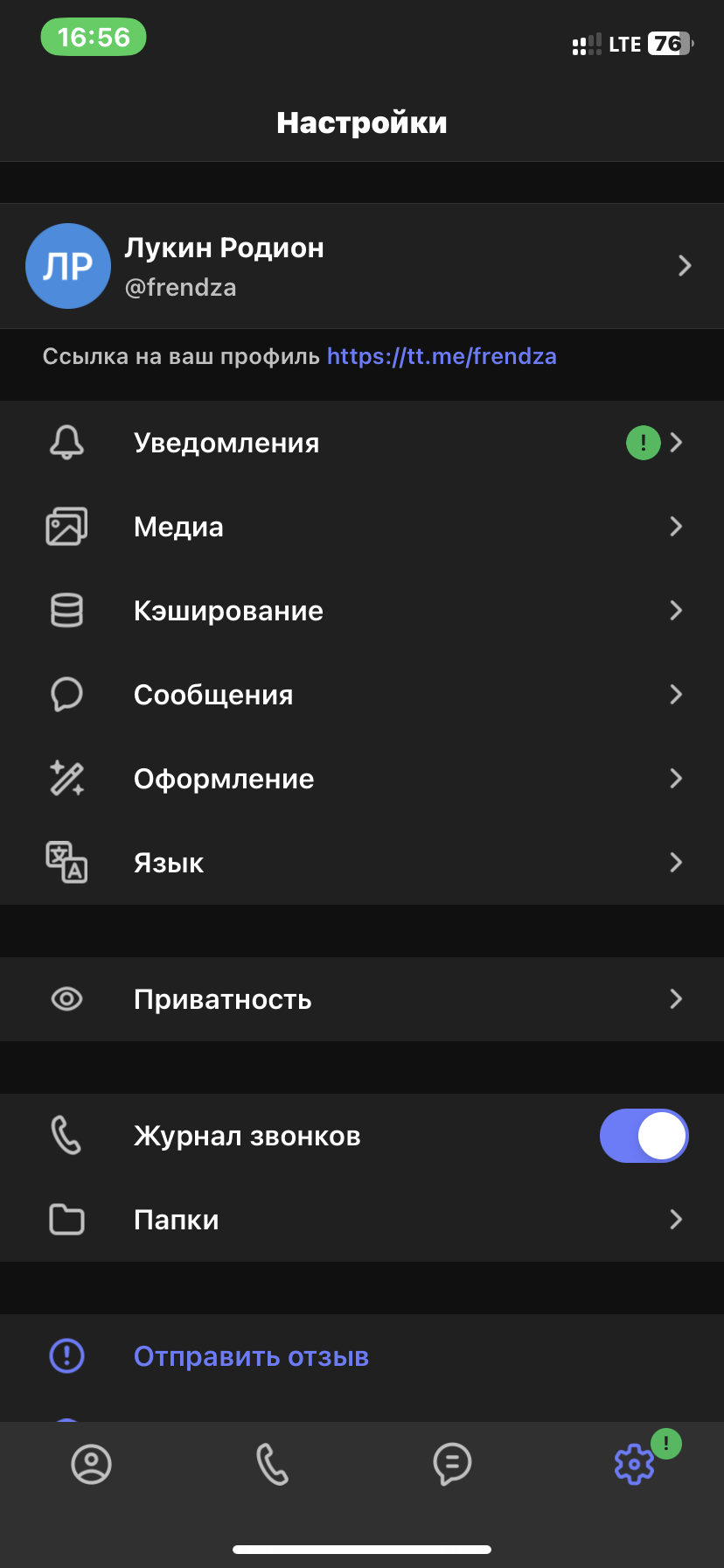Switch to the contacts tab

(x=91, y=1464)
